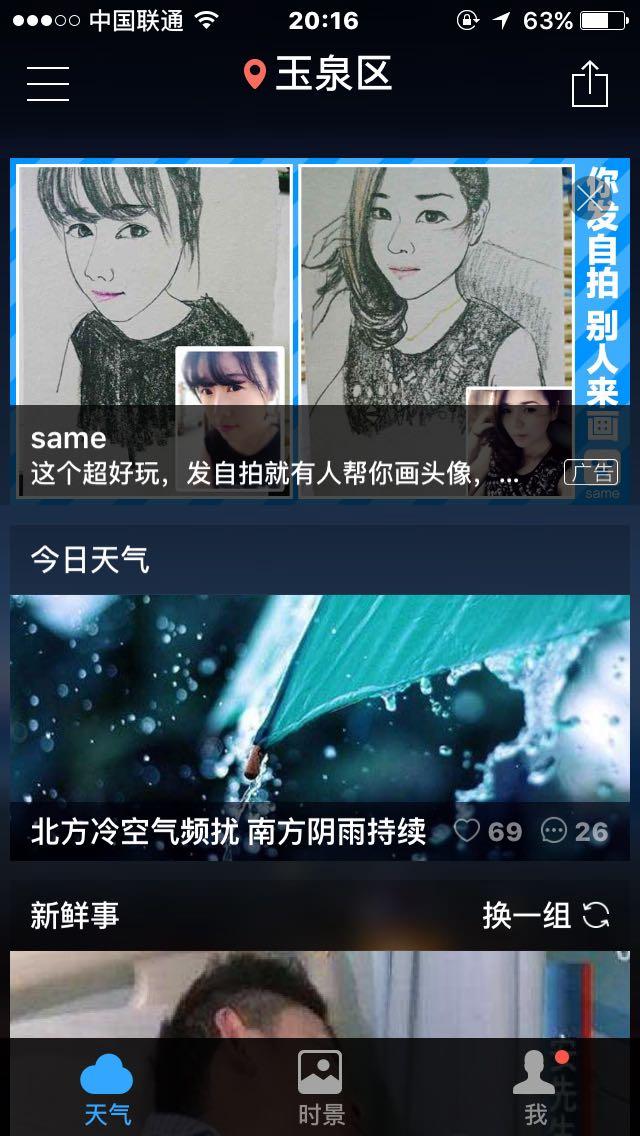
Task: Refresh 新鲜事 with 换一组
Action: point(546,915)
